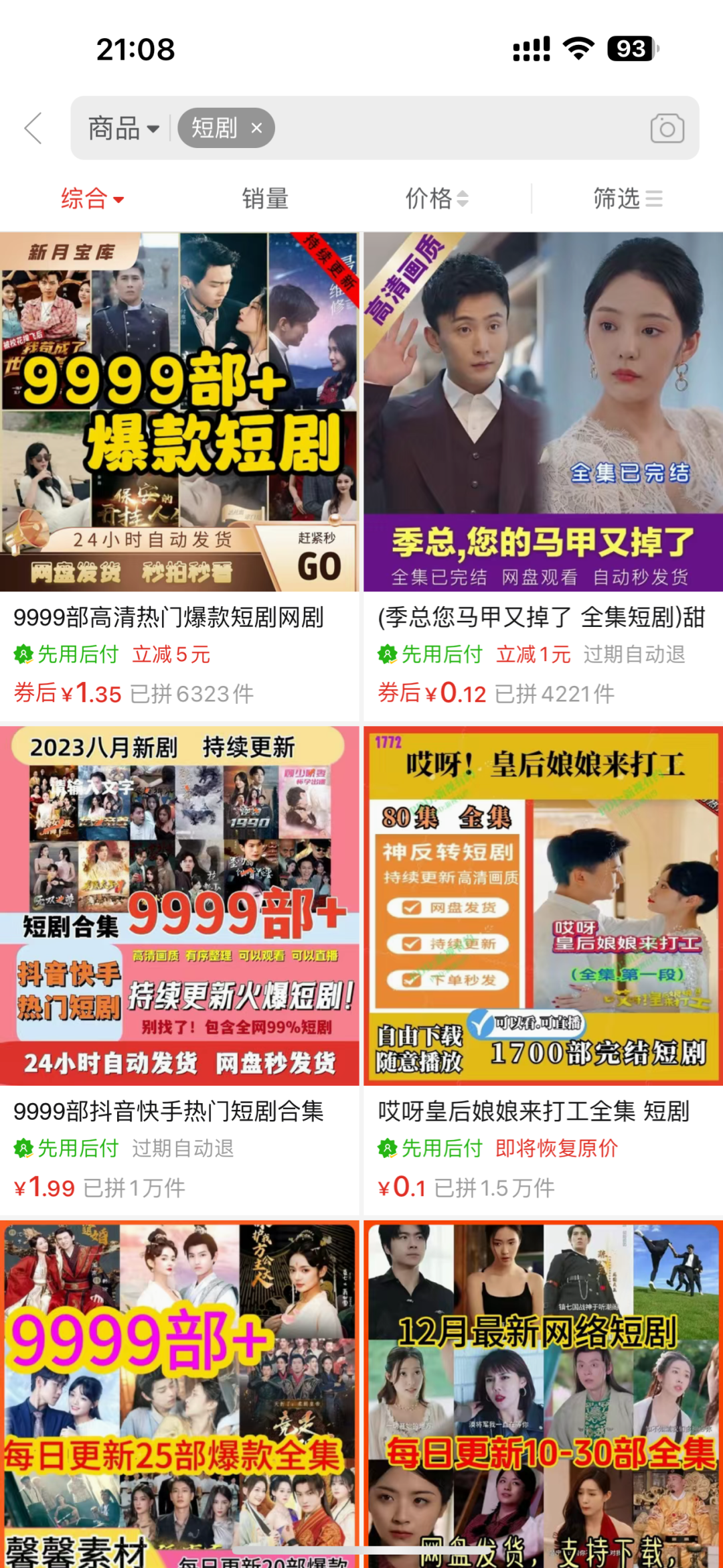Open the 9999部高清热门爆款短剧网剧 product
The height and width of the screenshot is (1568, 723).
click(x=179, y=469)
